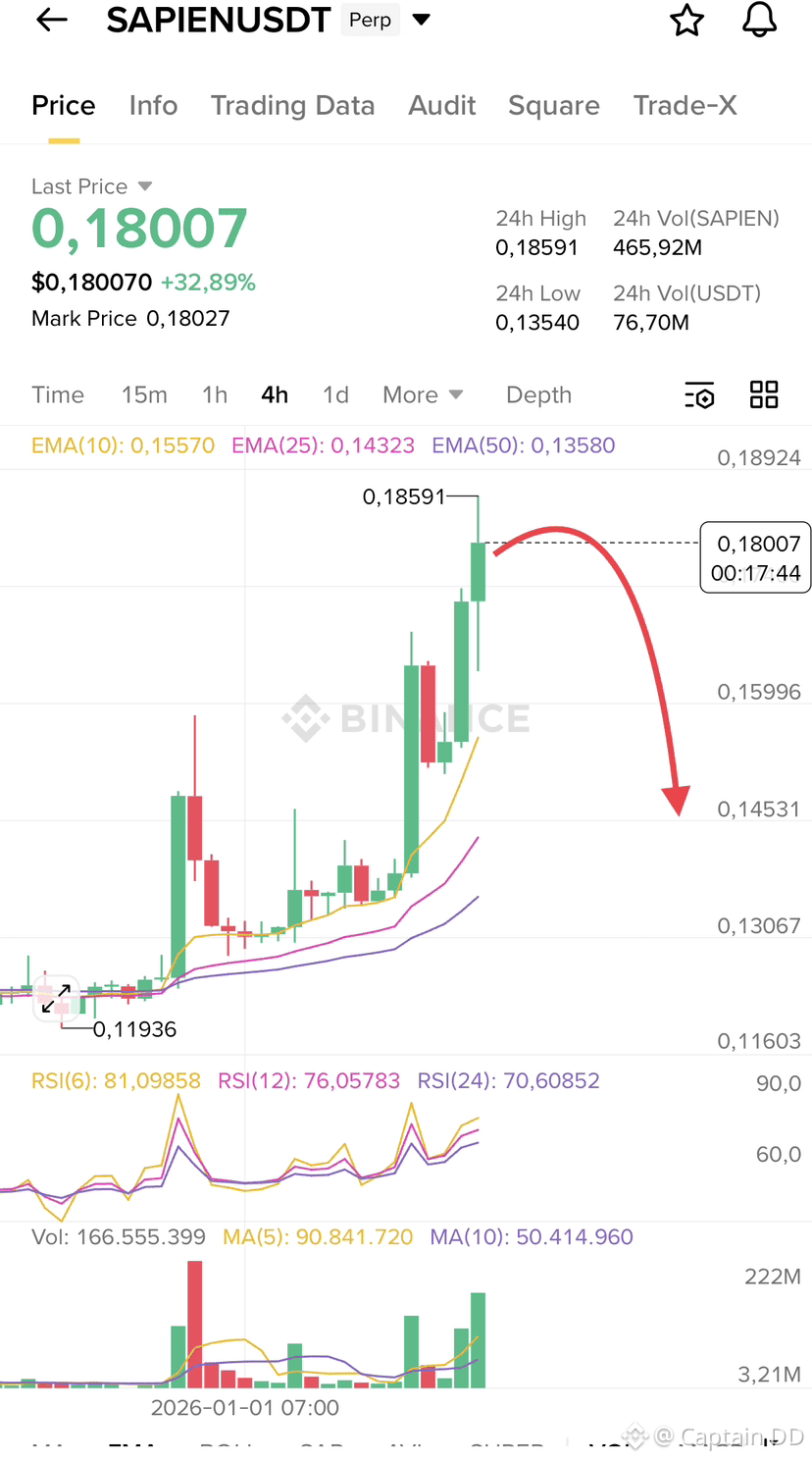Select the 15m timeframe
The height and width of the screenshot is (1461, 812).
[144, 395]
